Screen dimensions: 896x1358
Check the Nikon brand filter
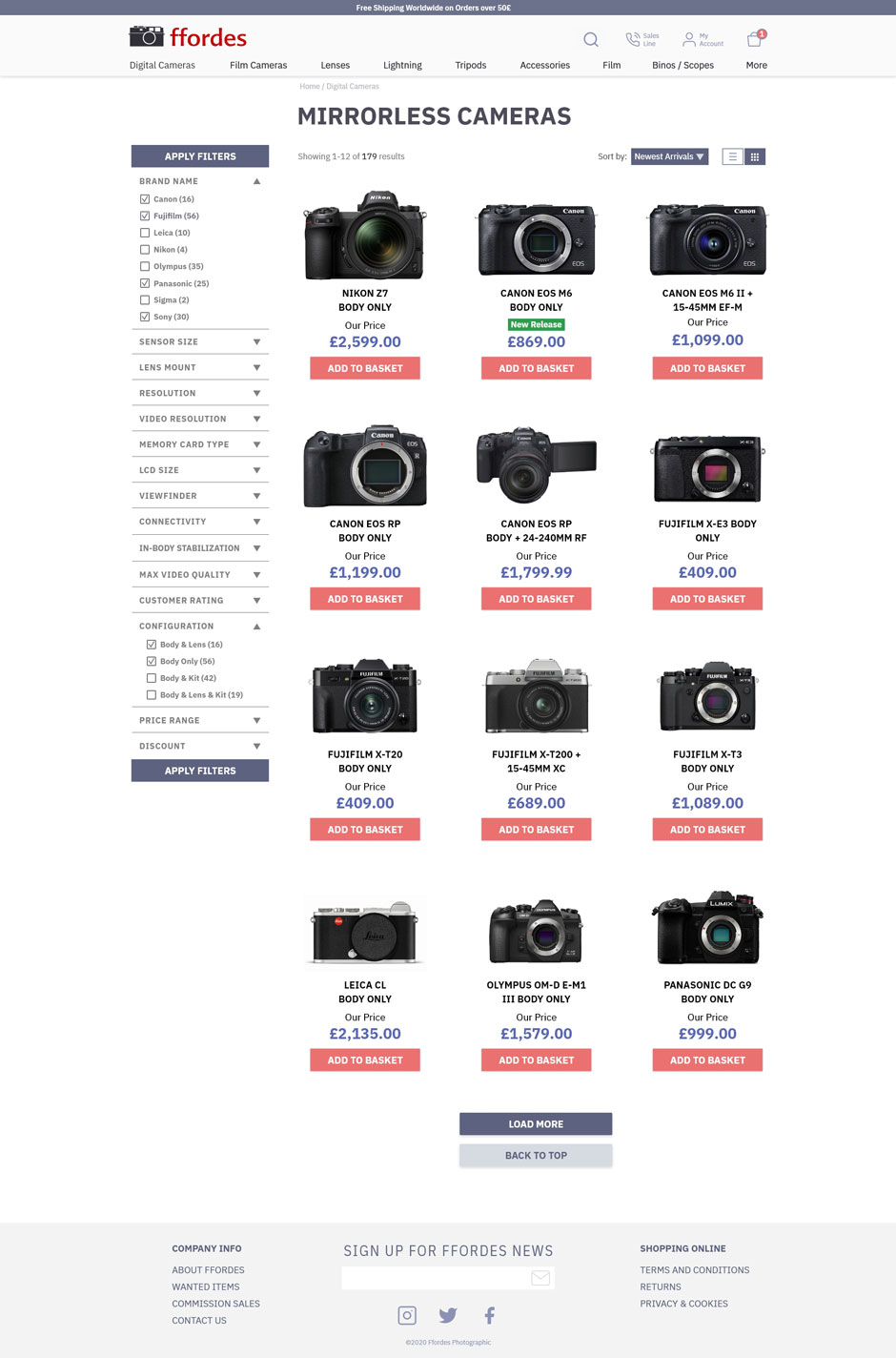pyautogui.click(x=145, y=250)
